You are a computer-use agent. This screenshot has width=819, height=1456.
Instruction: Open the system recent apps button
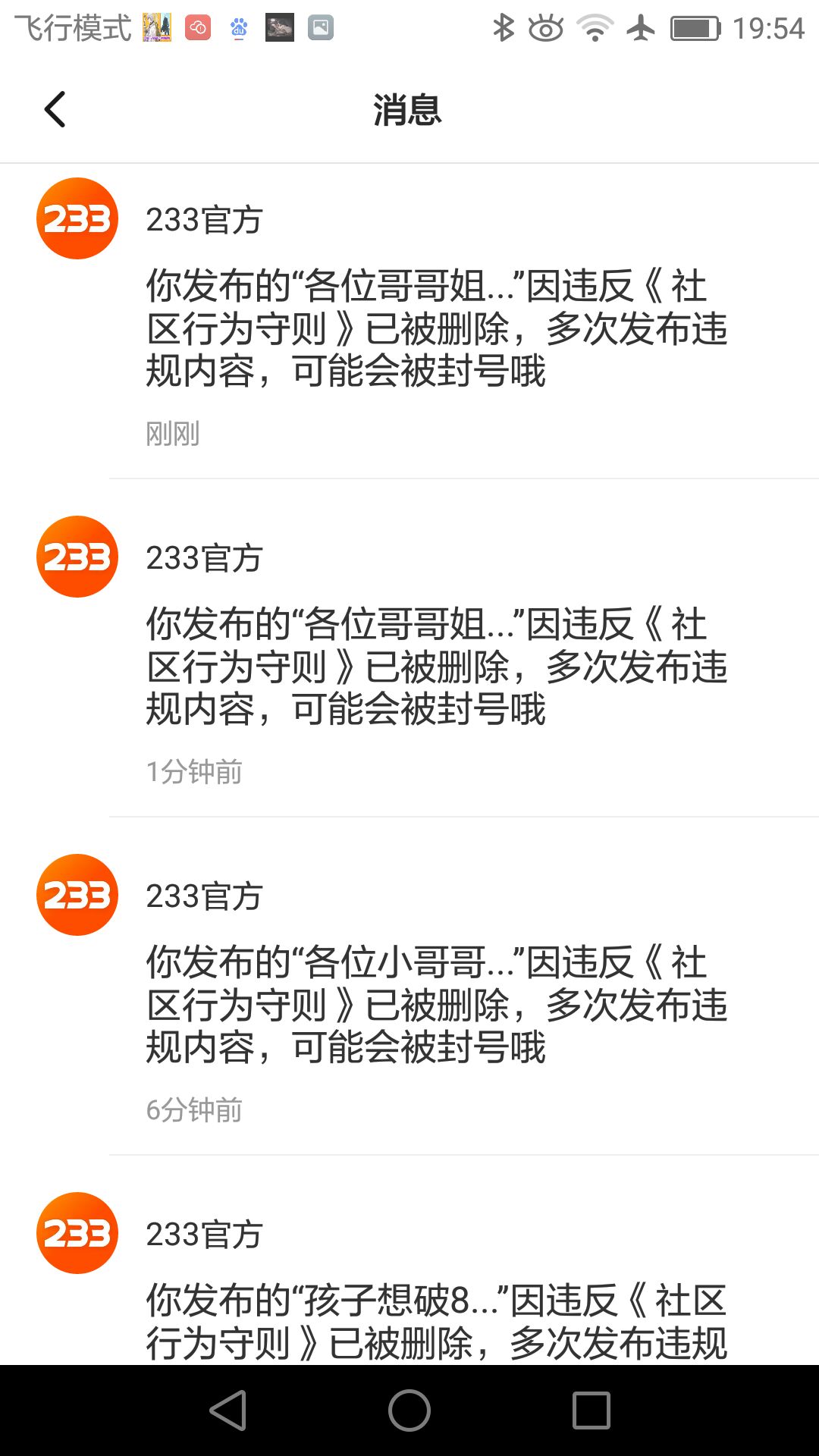(x=591, y=1410)
